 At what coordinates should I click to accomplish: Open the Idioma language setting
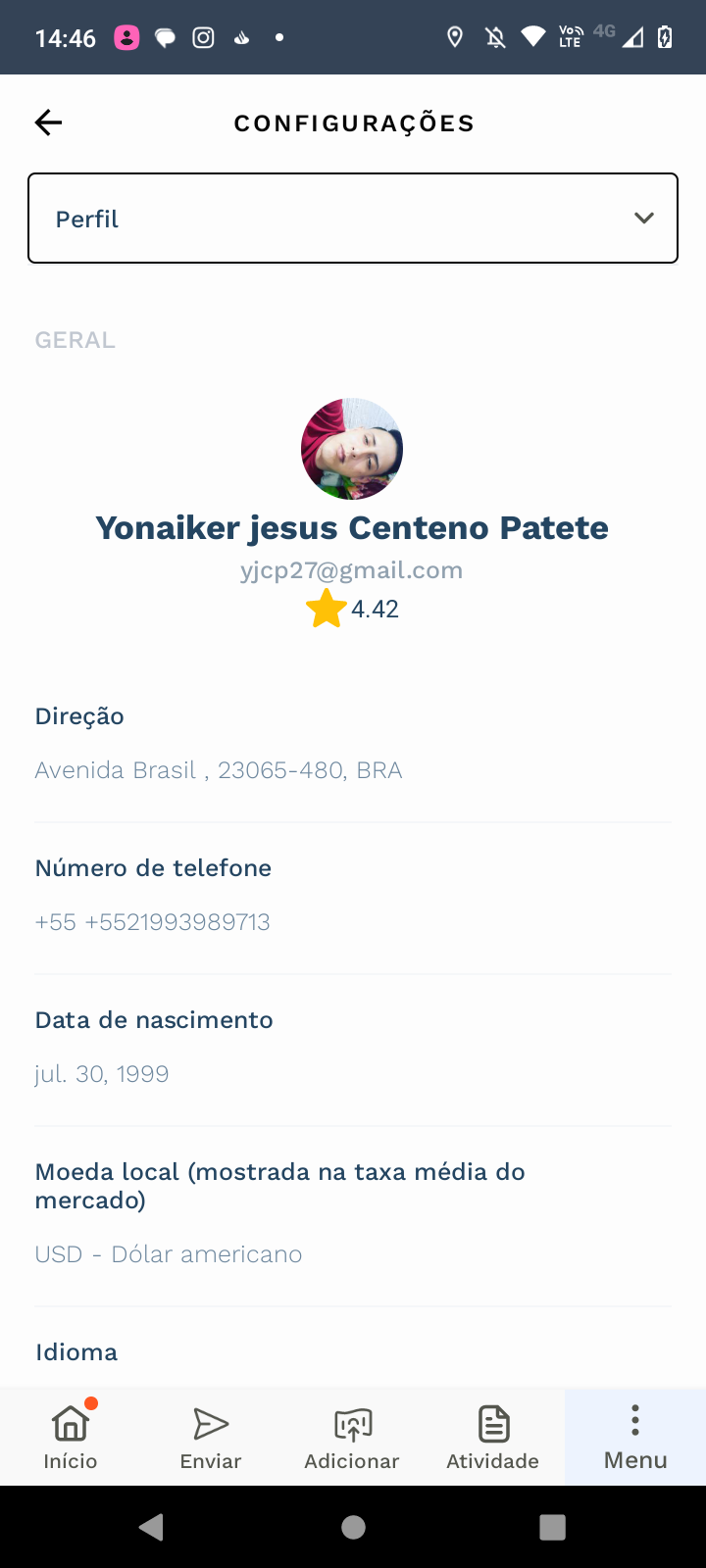[353, 1353]
